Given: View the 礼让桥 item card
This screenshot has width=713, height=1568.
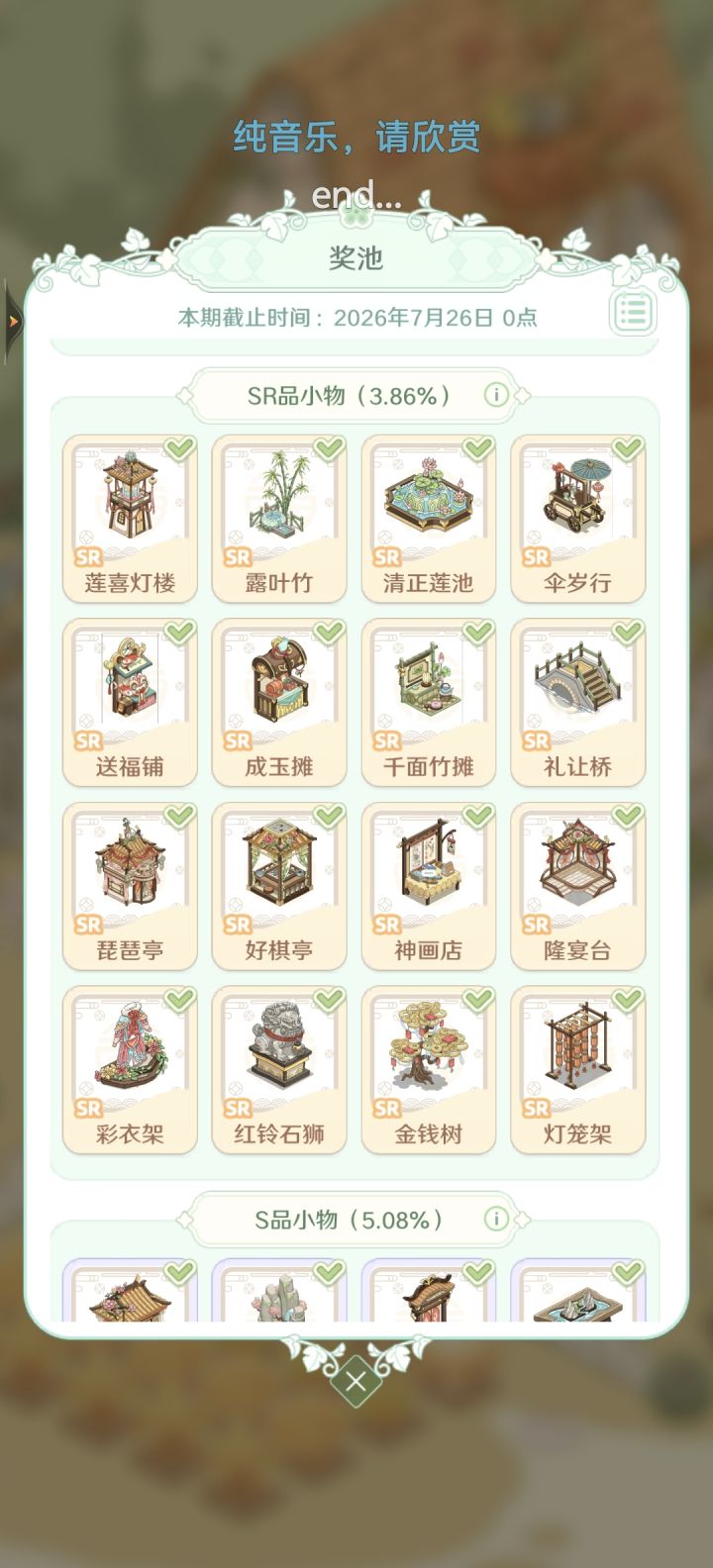Looking at the screenshot, I should (x=578, y=703).
